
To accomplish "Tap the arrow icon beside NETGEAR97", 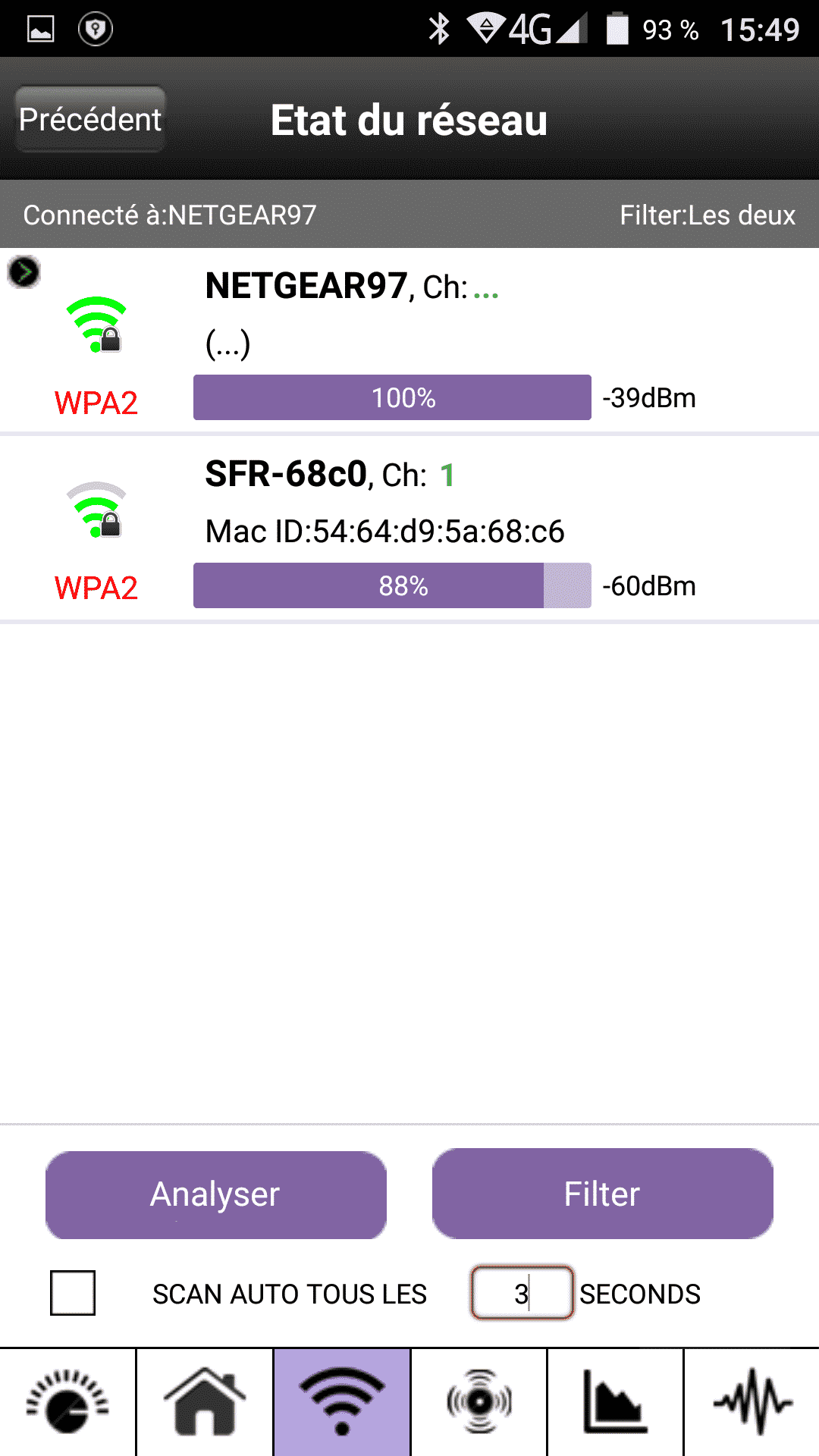I will point(24,271).
